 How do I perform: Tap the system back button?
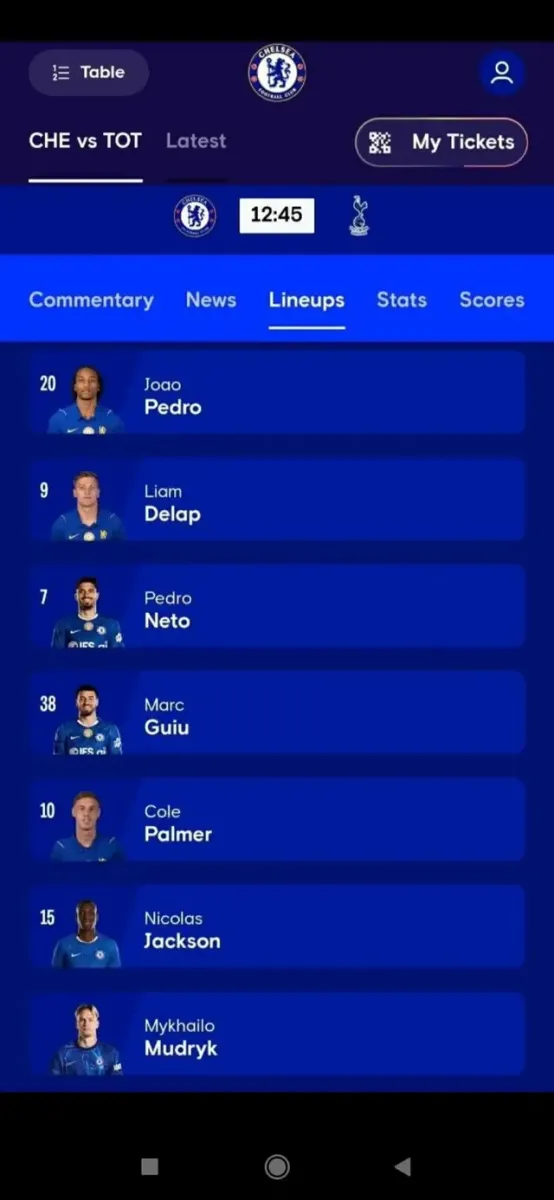pyautogui.click(x=403, y=1166)
